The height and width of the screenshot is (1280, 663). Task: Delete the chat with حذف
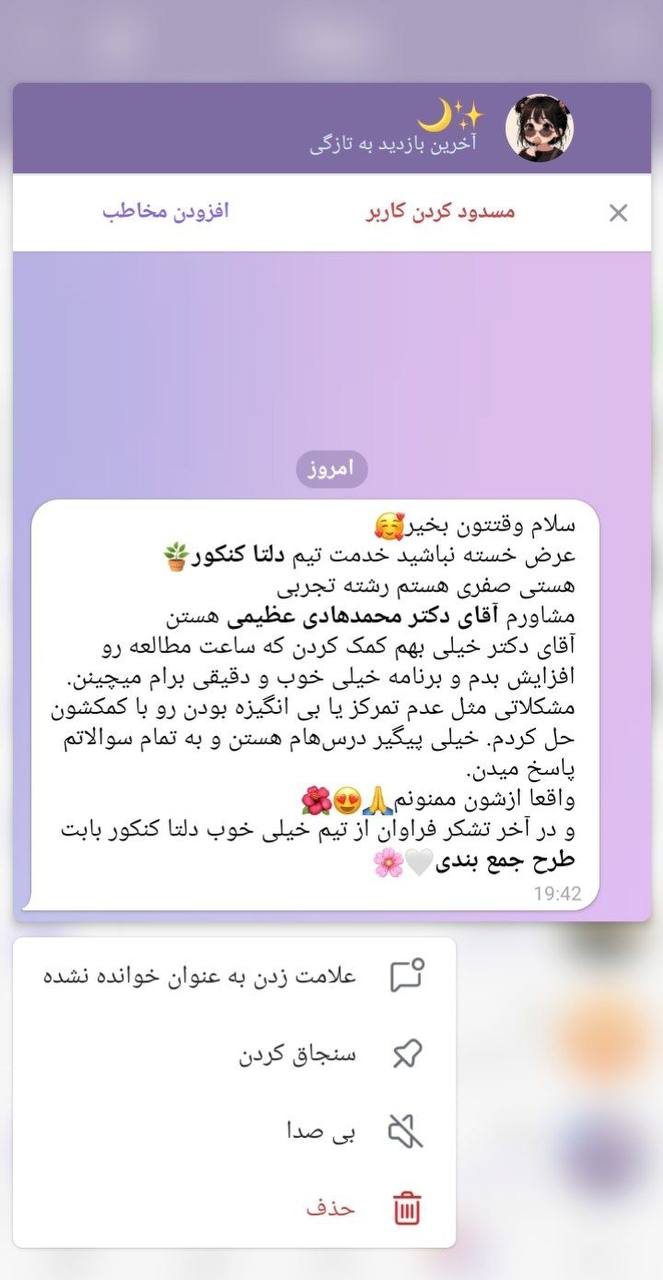click(235, 1208)
